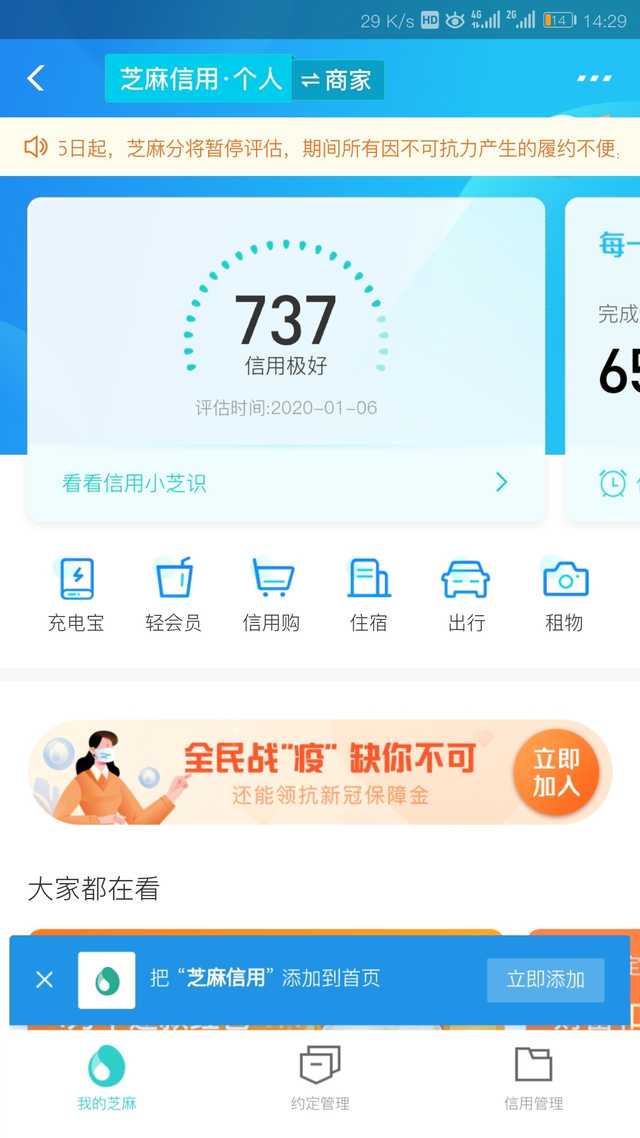640x1138 pixels.
Task: Switch to the 约定管理 tab
Action: click(320, 1079)
